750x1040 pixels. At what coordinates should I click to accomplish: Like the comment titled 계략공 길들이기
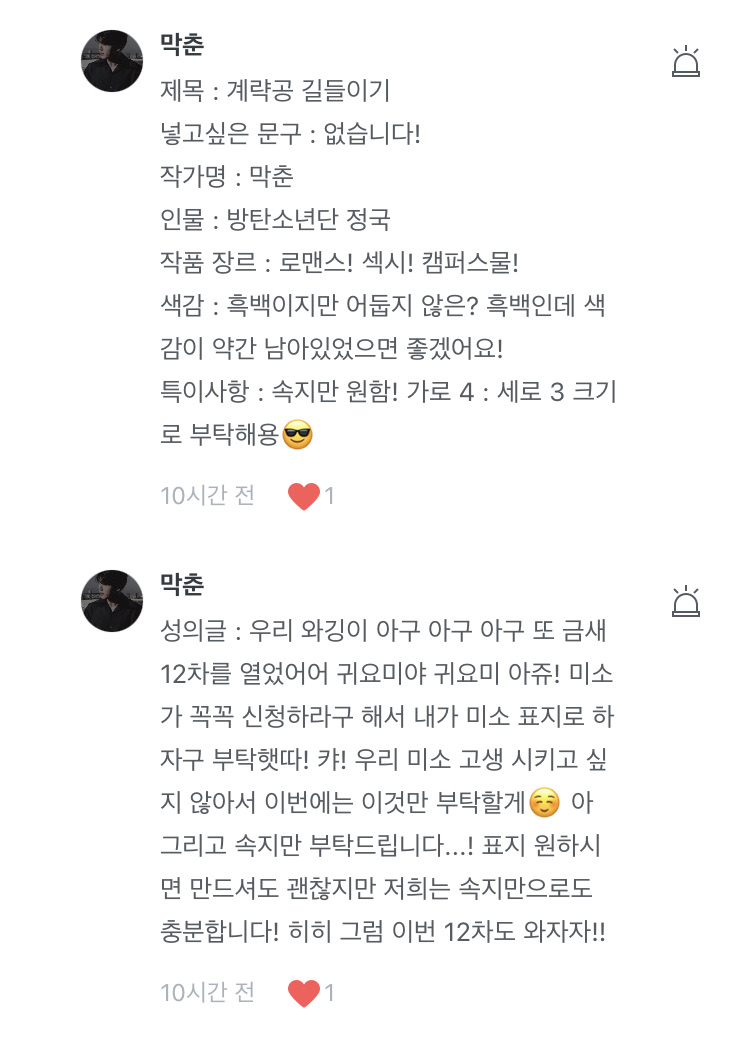tap(303, 496)
